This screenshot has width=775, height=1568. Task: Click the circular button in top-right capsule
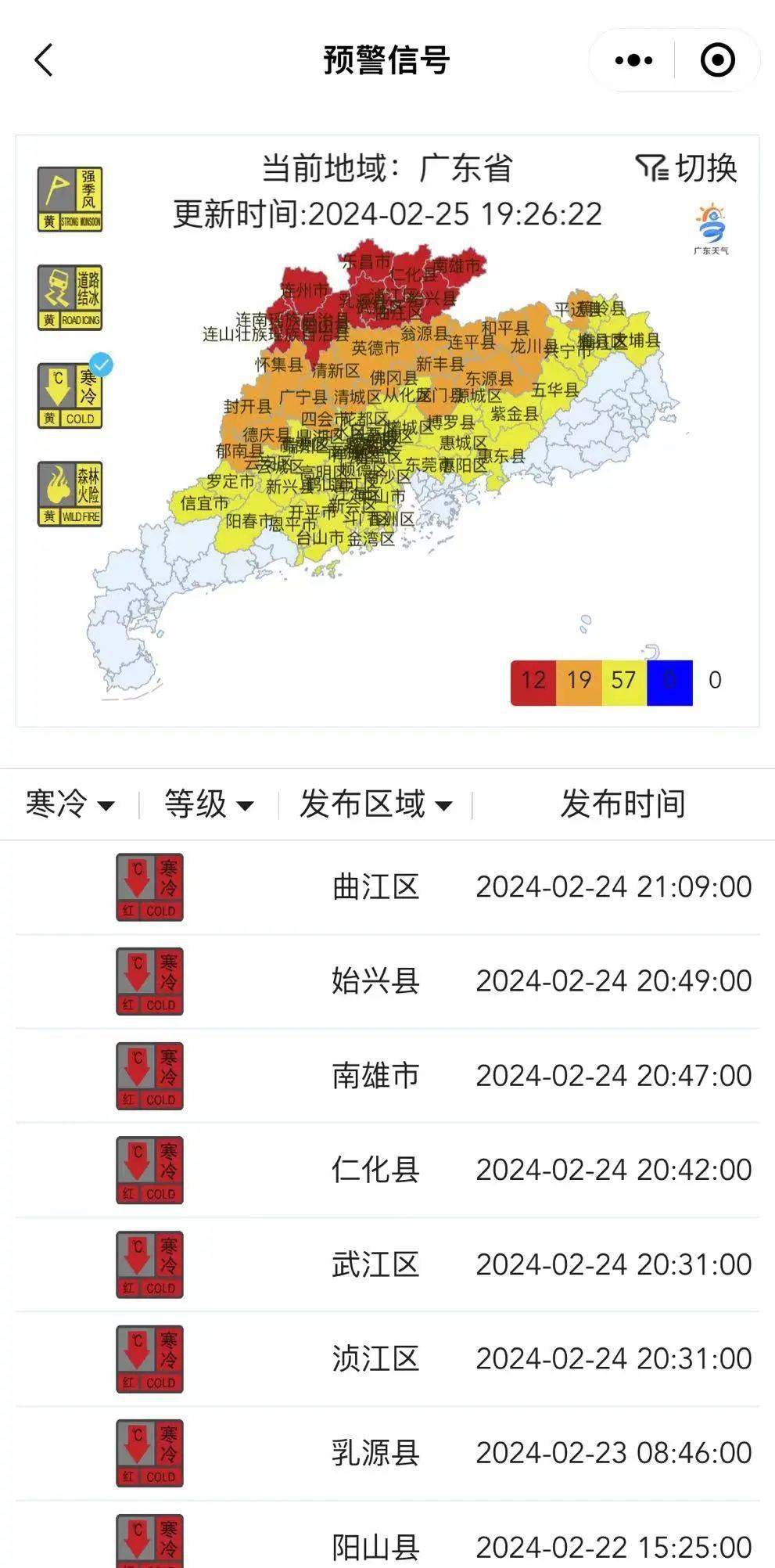(x=716, y=59)
